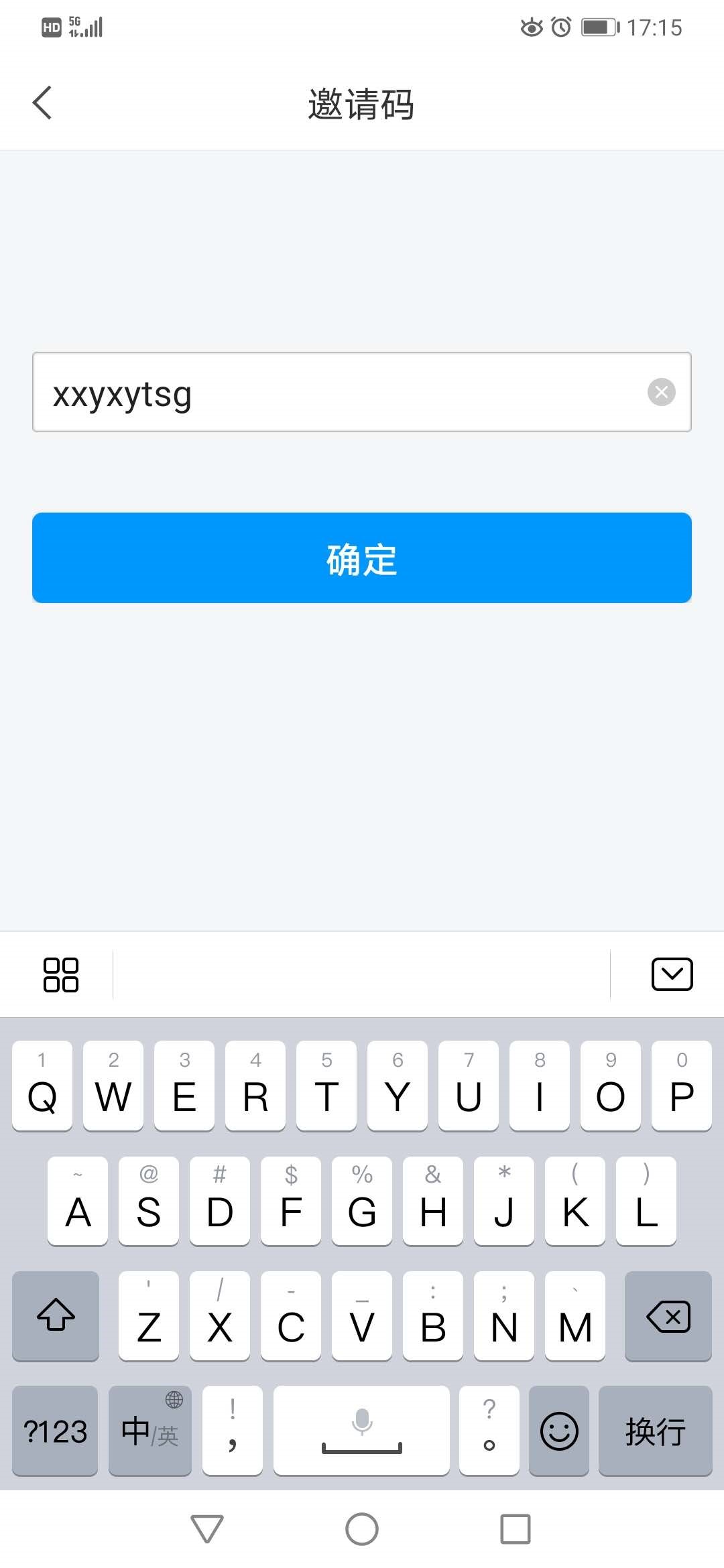
Task: Confirm with the 确定 button
Action: (362, 558)
